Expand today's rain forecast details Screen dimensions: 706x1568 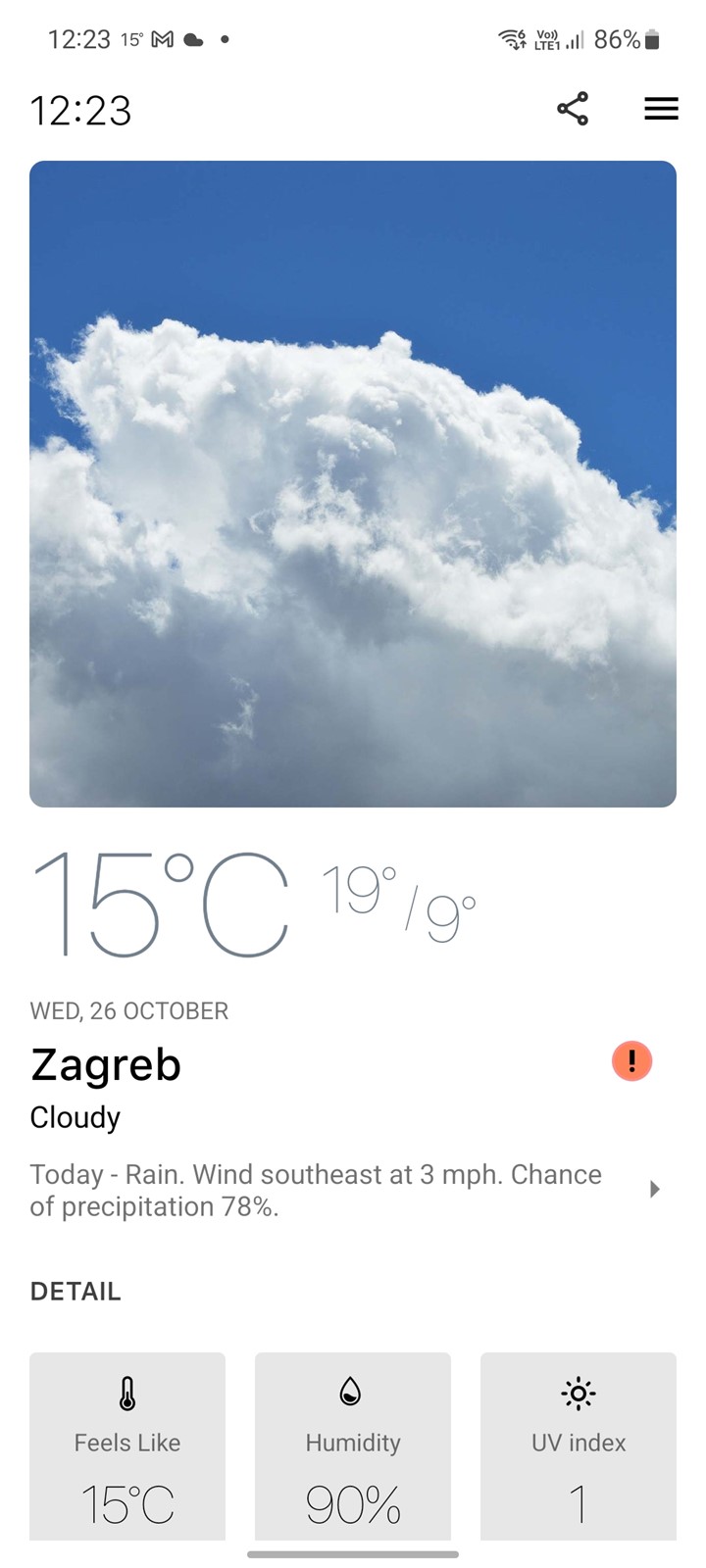click(654, 1189)
